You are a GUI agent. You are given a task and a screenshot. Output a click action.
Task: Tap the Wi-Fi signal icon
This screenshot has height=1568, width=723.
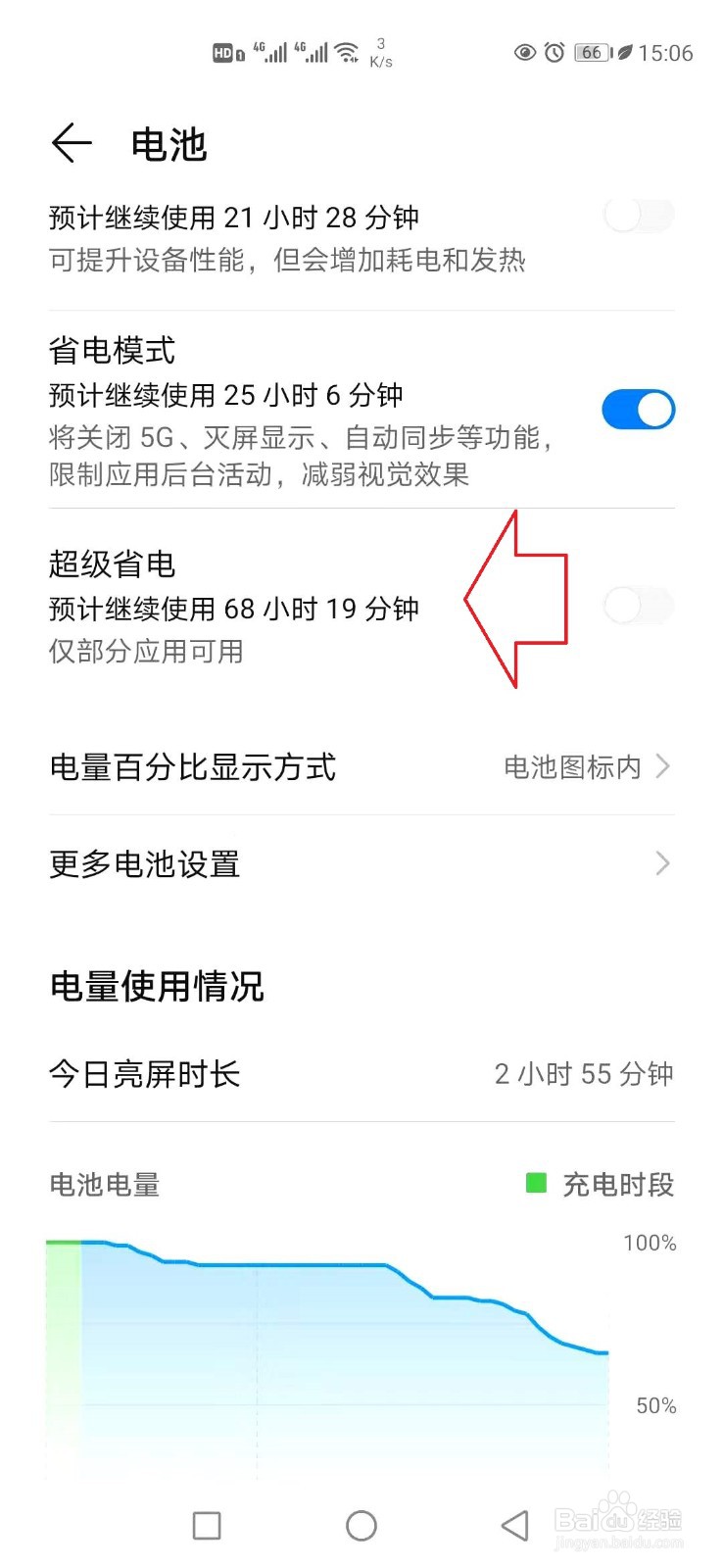tap(348, 52)
